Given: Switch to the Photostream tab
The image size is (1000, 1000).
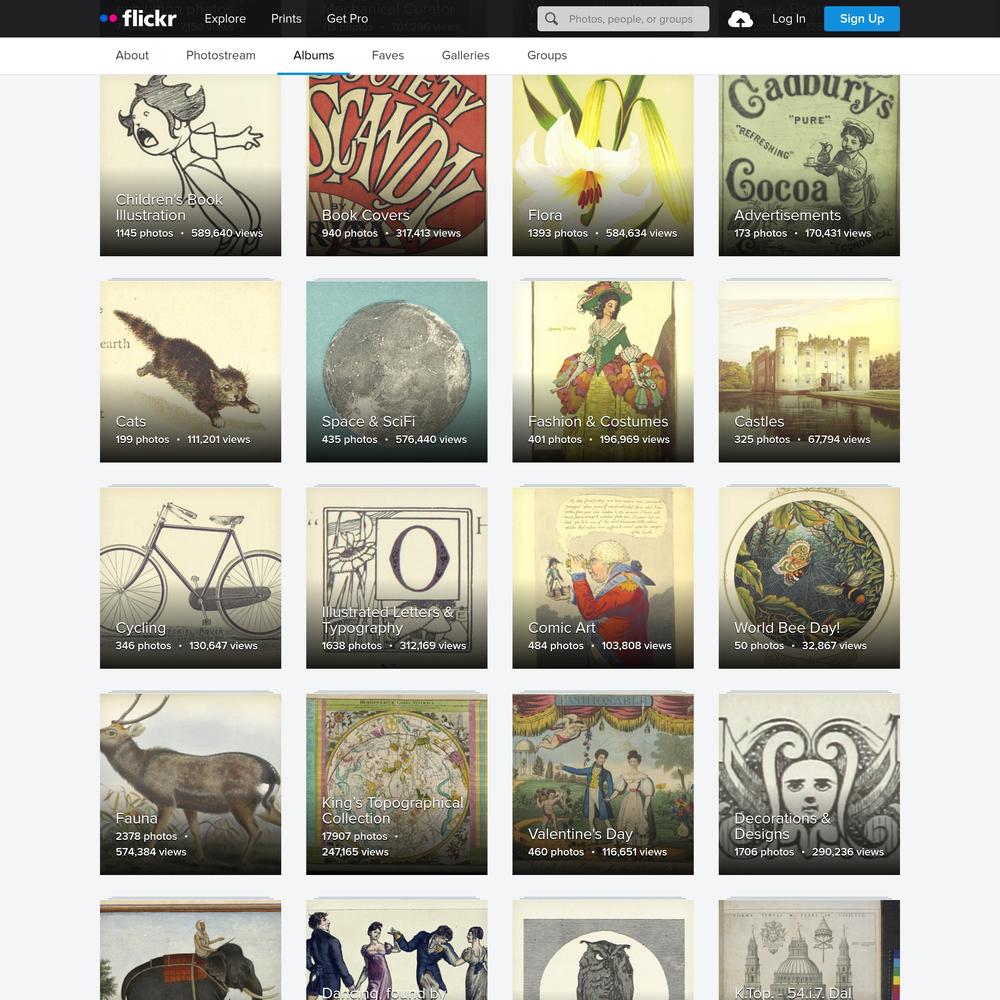Looking at the screenshot, I should pyautogui.click(x=220, y=56).
